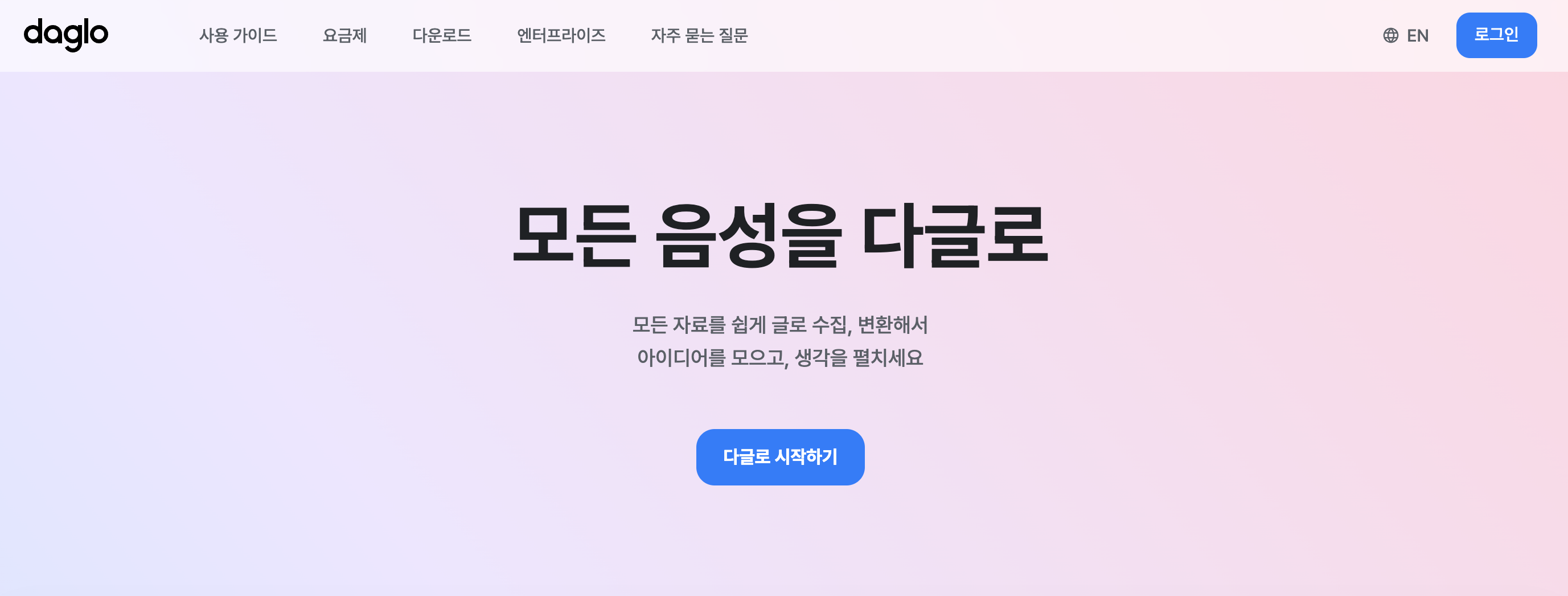Tap 다글로 시작하기 to get started
The width and height of the screenshot is (1568, 596).
(x=780, y=457)
